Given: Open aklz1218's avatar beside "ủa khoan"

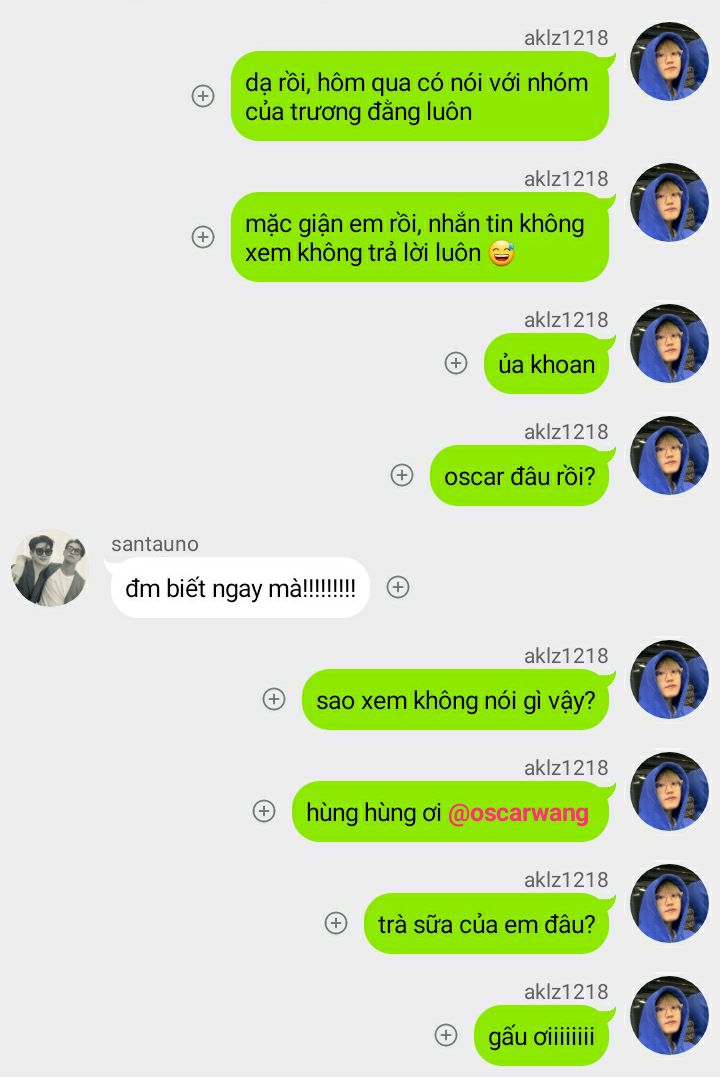Looking at the screenshot, I should pos(669,343).
